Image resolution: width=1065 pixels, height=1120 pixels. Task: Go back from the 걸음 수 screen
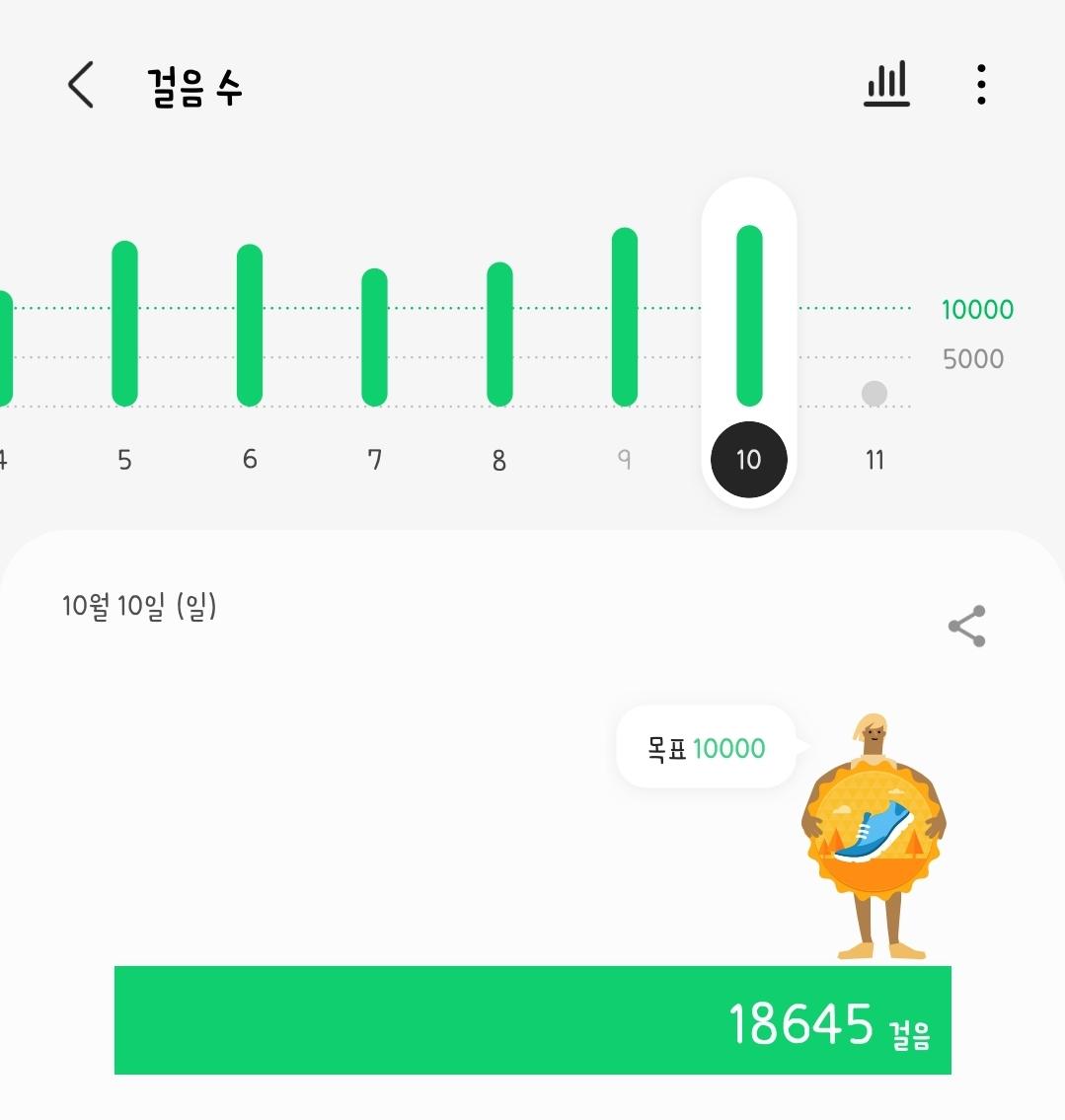(81, 85)
